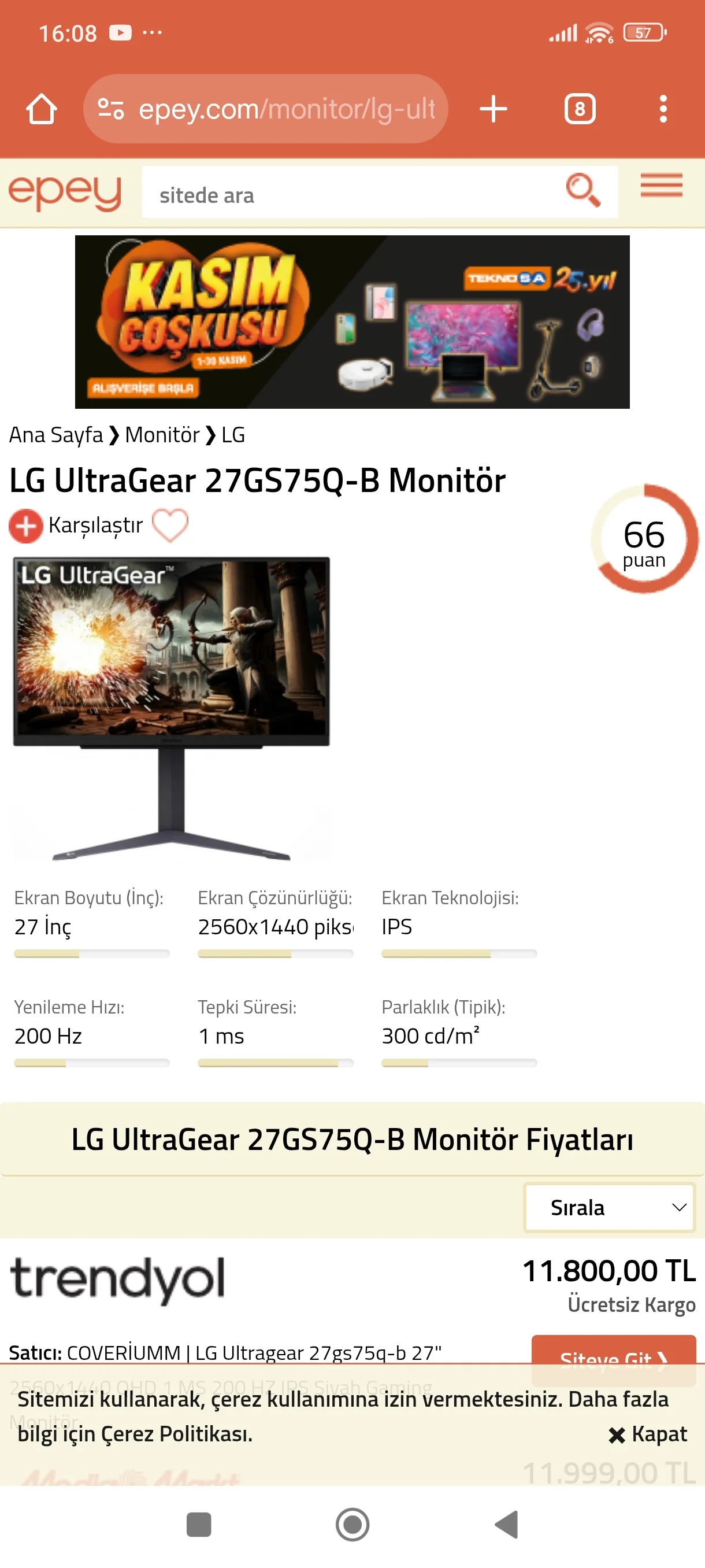Open the epey hamburger menu
This screenshot has width=705, height=1568.
(x=661, y=185)
